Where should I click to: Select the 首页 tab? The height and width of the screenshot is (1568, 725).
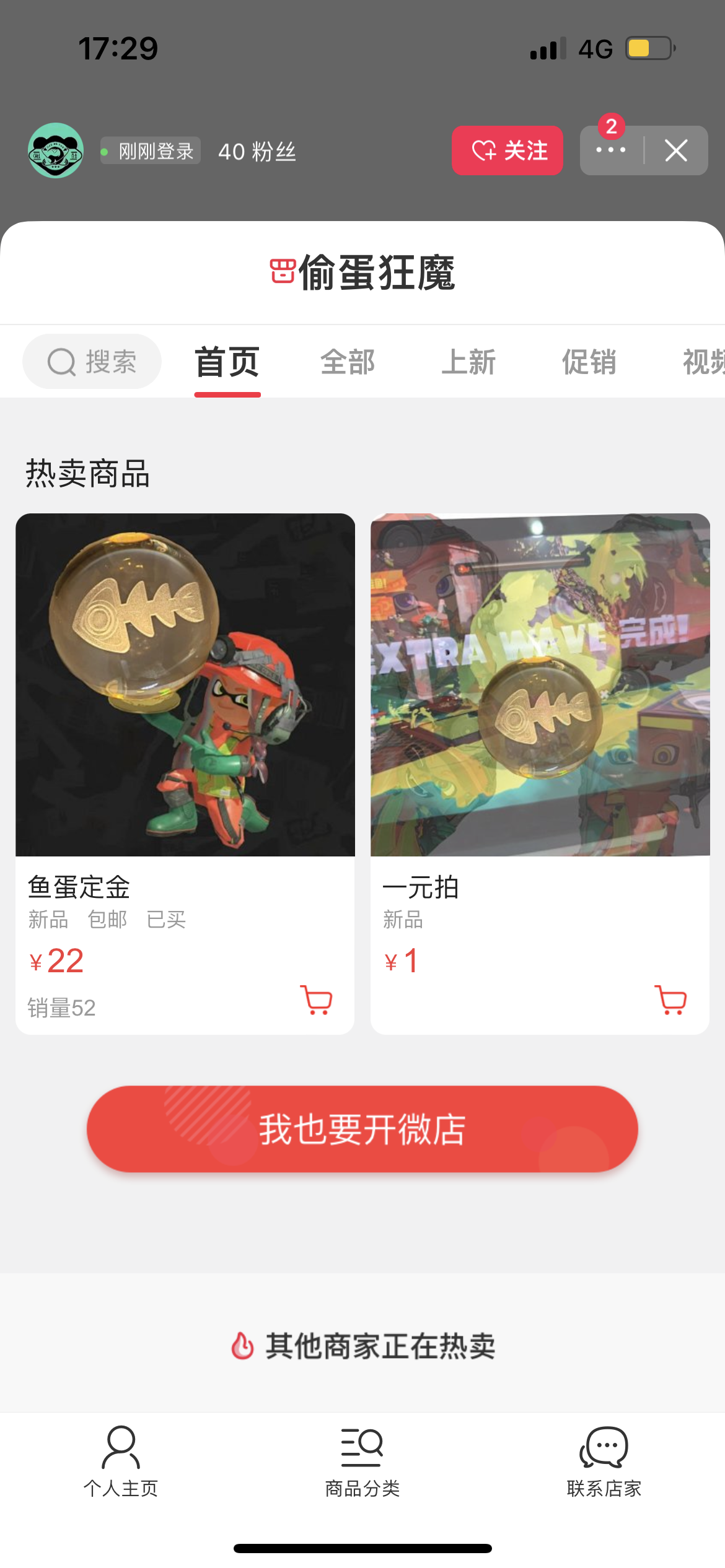click(227, 362)
